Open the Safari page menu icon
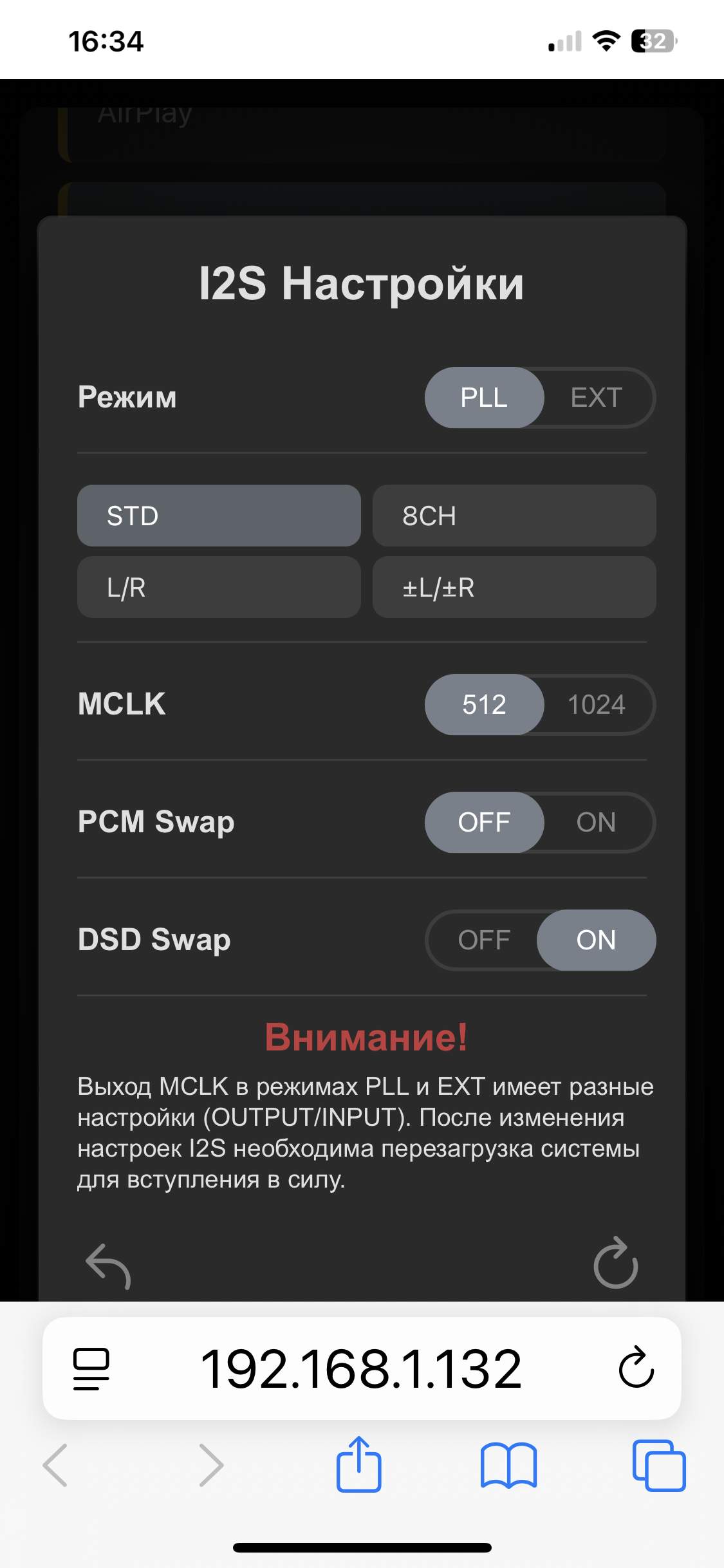Image resolution: width=724 pixels, height=1568 pixels. (x=91, y=1368)
